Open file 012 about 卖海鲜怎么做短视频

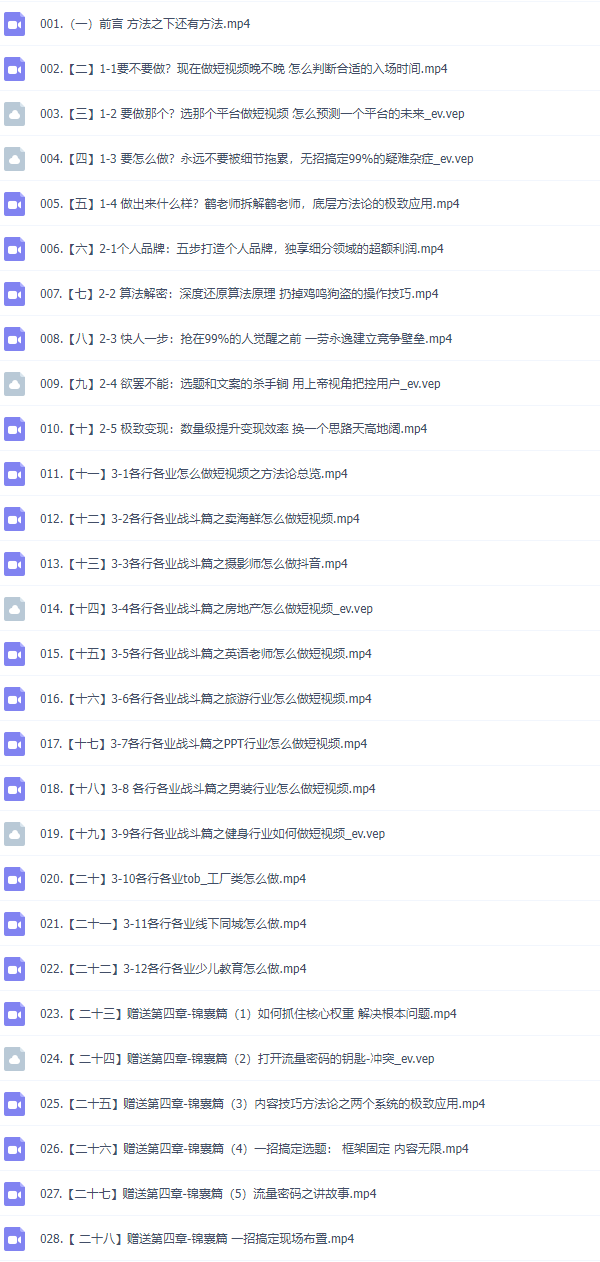pos(199,518)
